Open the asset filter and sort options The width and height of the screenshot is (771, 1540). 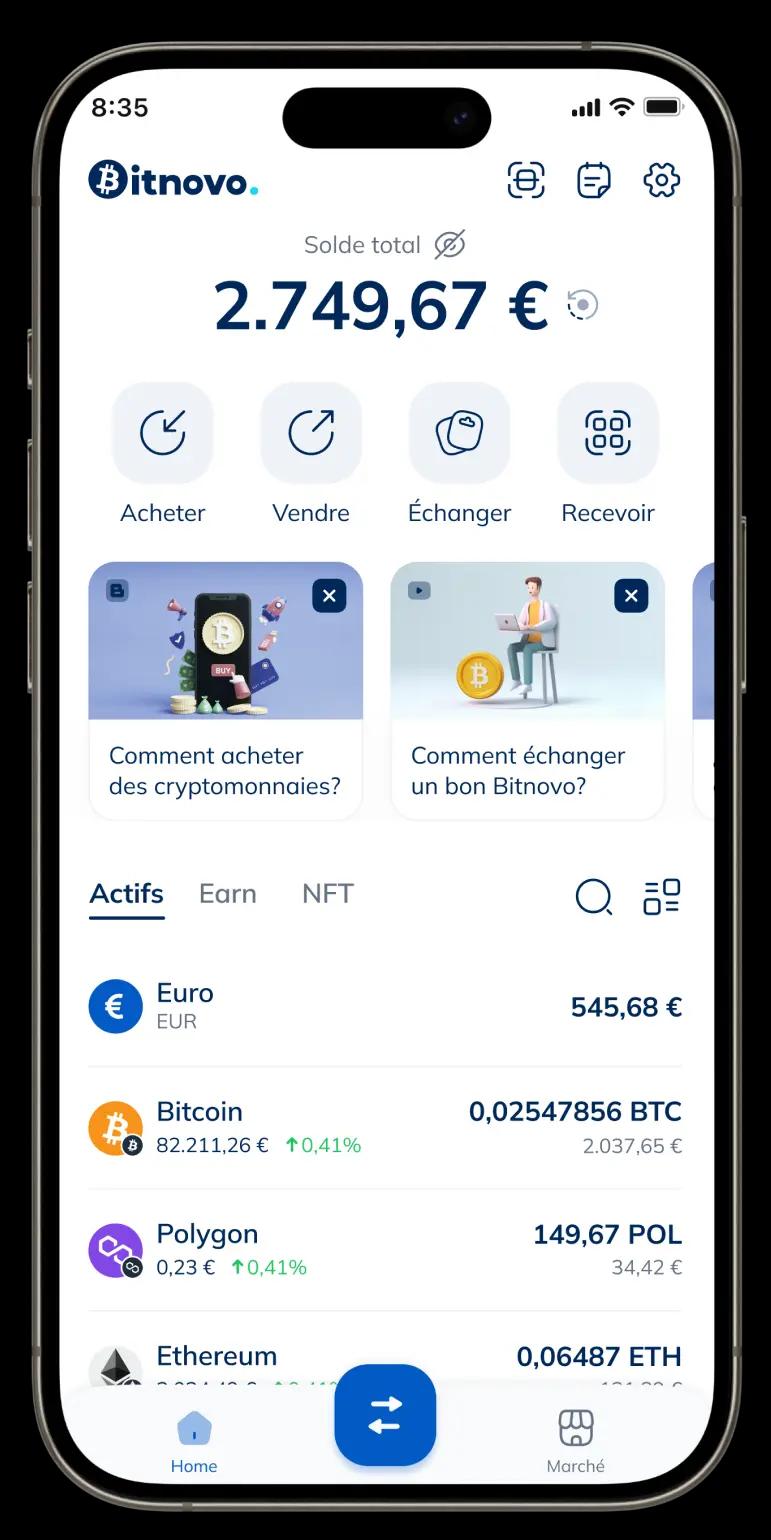coord(661,898)
